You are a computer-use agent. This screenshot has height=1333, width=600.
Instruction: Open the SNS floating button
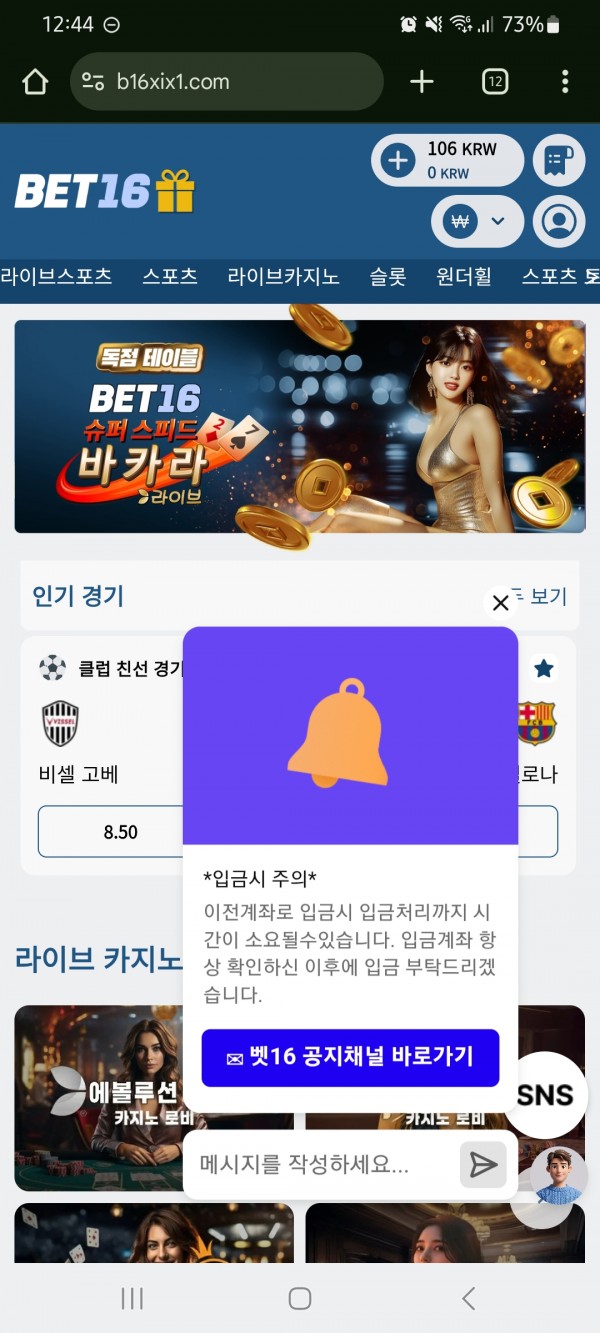[x=545, y=1095]
